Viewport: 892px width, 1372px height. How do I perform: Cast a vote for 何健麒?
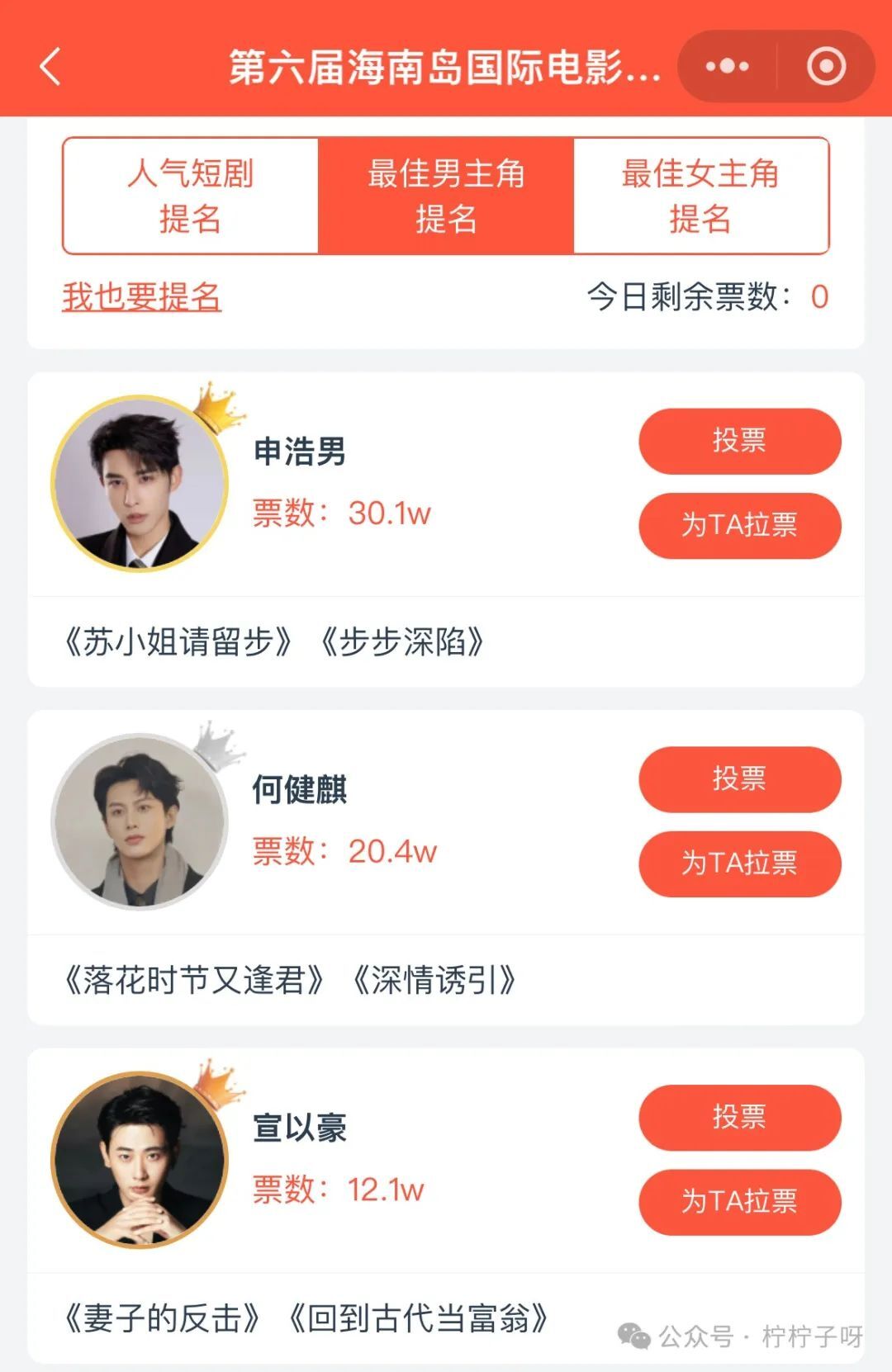click(739, 779)
